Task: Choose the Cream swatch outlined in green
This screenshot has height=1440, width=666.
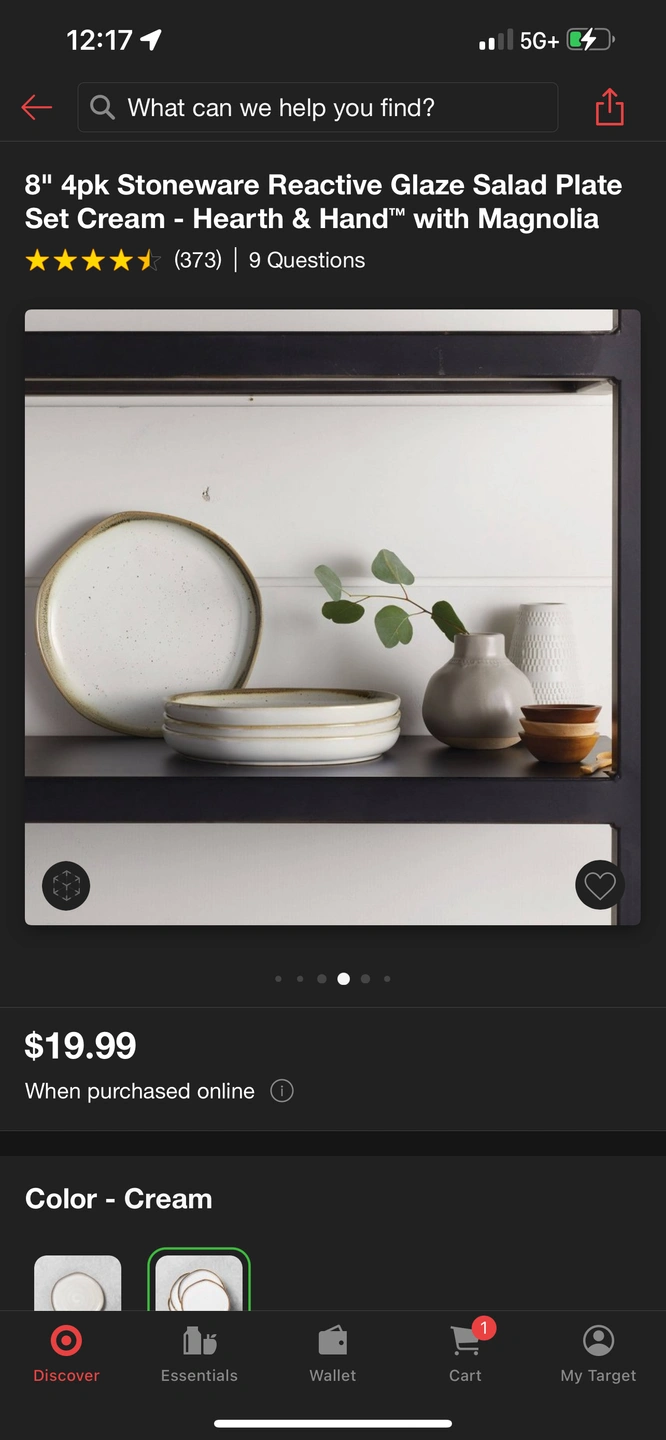Action: pos(199,1283)
